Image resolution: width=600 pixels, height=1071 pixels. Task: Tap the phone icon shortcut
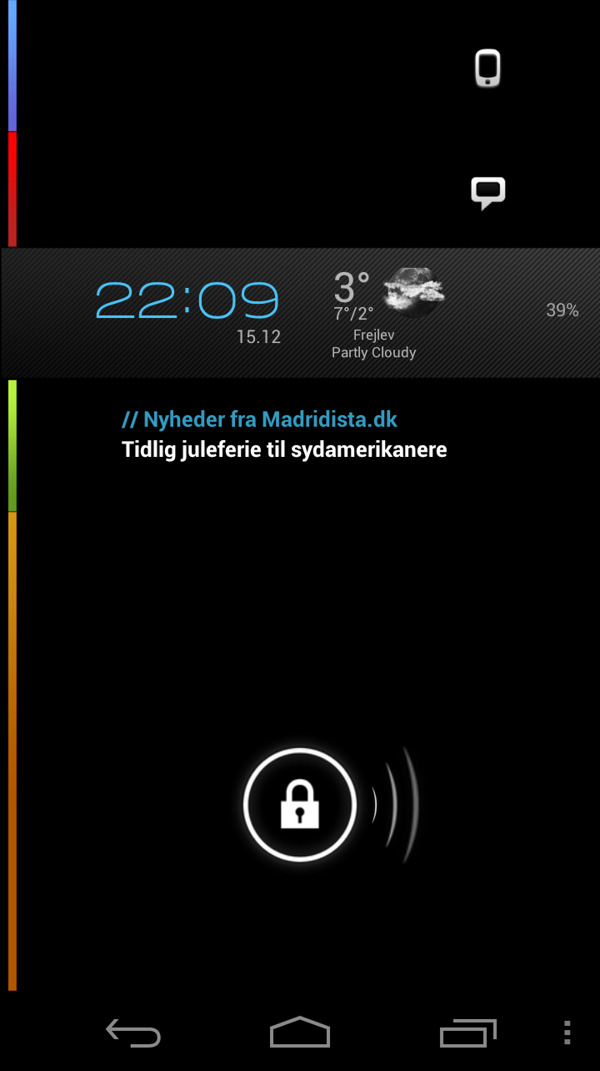point(487,68)
